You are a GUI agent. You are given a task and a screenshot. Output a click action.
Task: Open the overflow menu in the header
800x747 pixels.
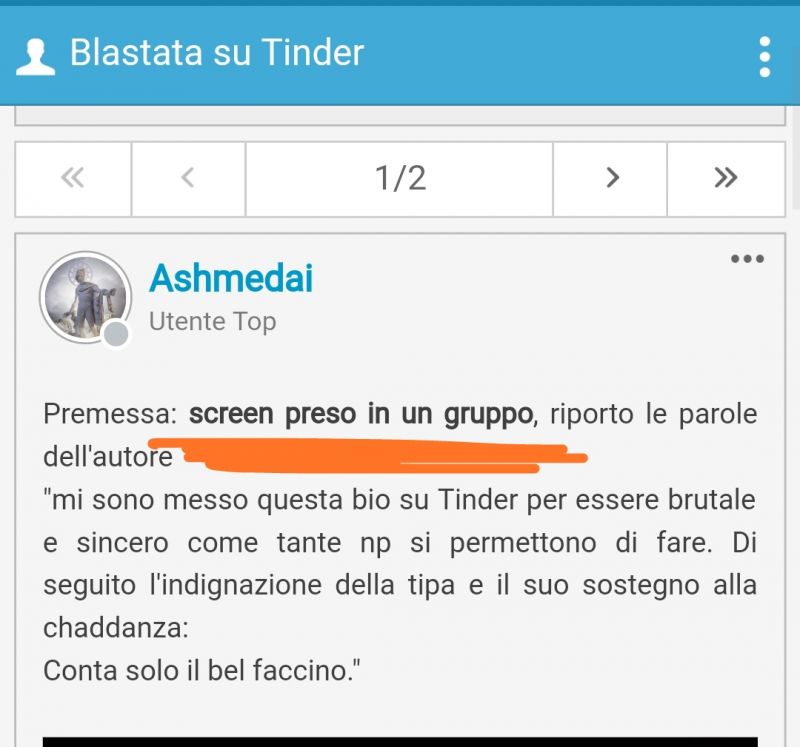(765, 57)
